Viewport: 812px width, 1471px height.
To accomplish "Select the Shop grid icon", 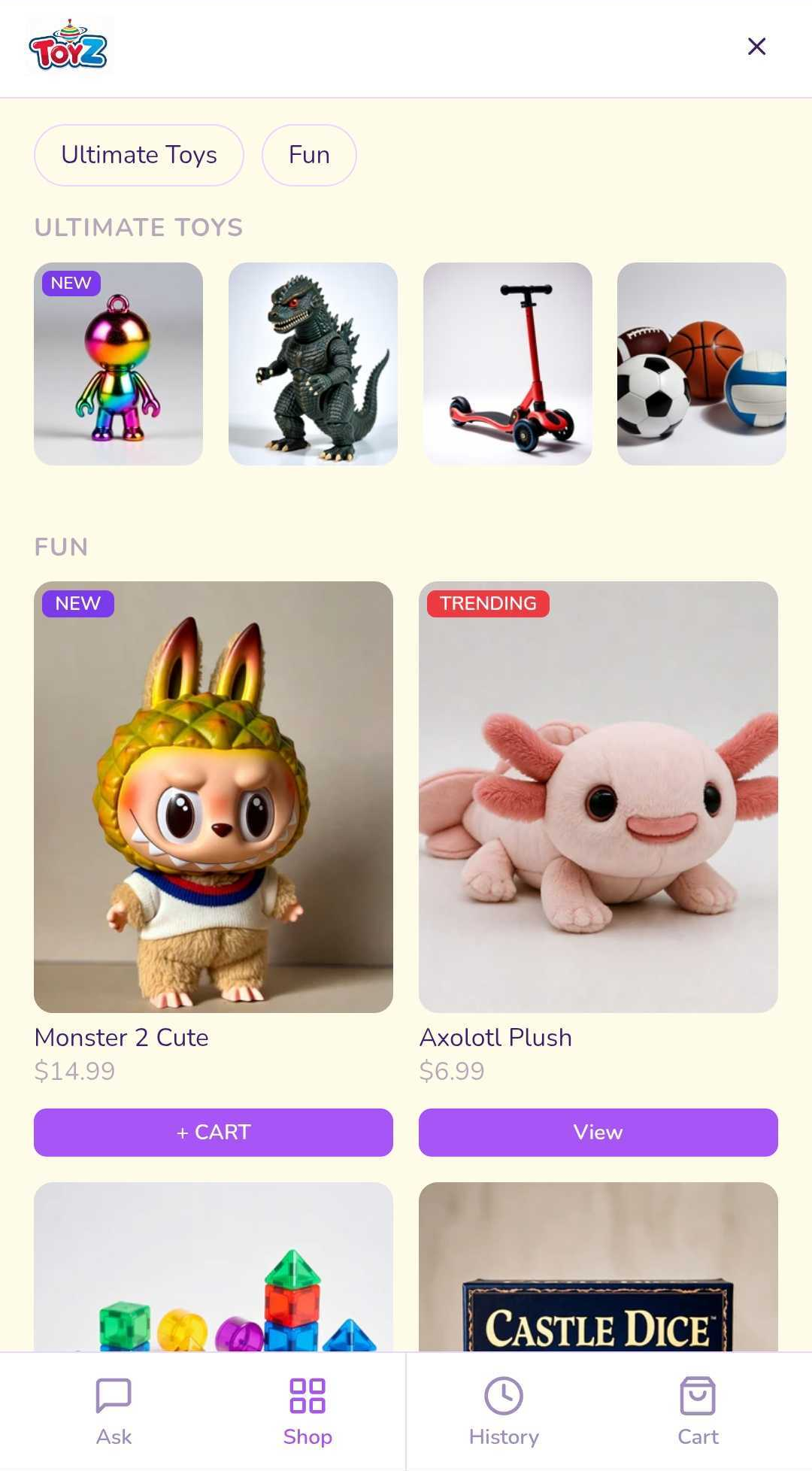I will 308,1410.
